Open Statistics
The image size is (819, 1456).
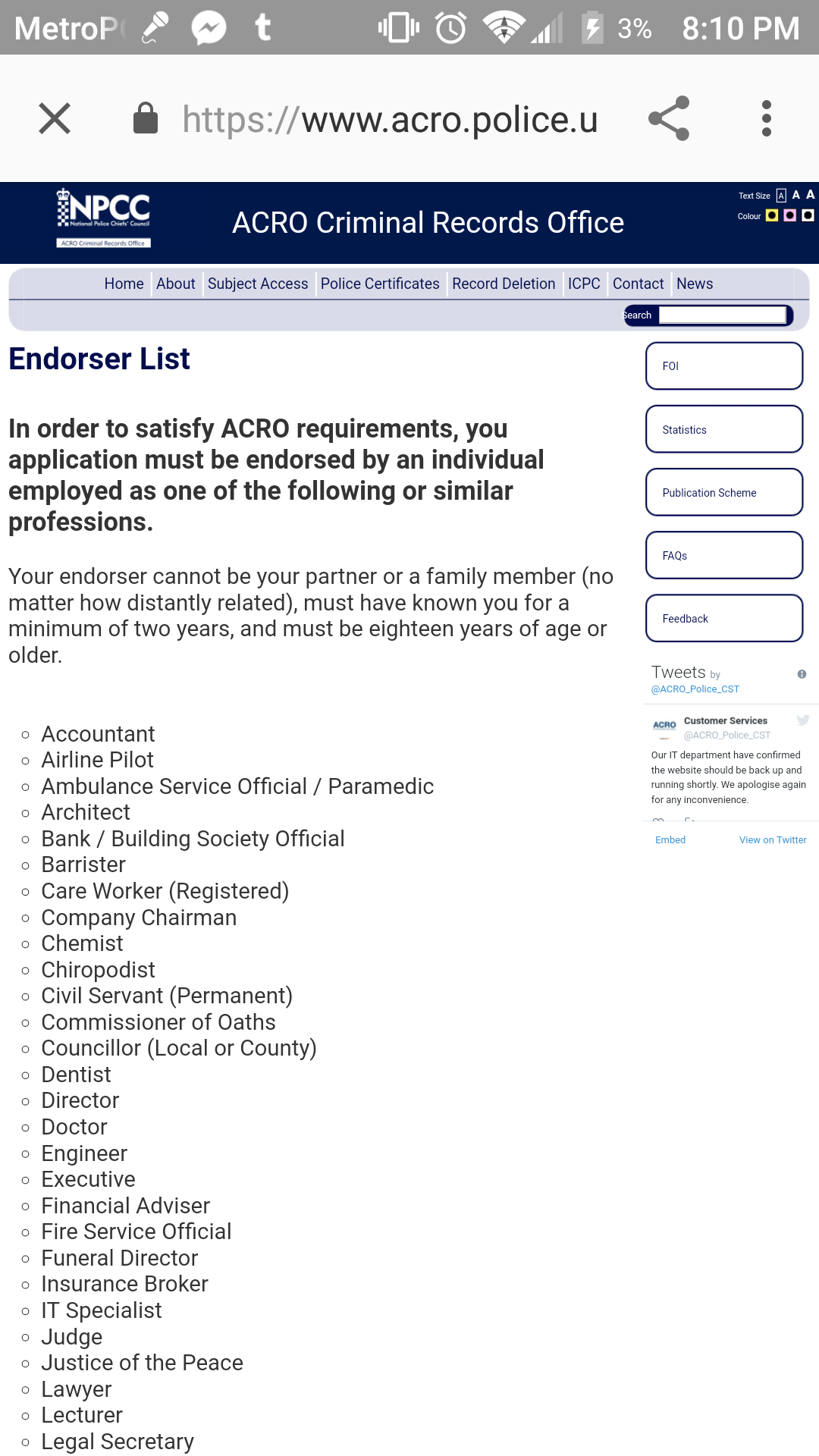point(724,429)
